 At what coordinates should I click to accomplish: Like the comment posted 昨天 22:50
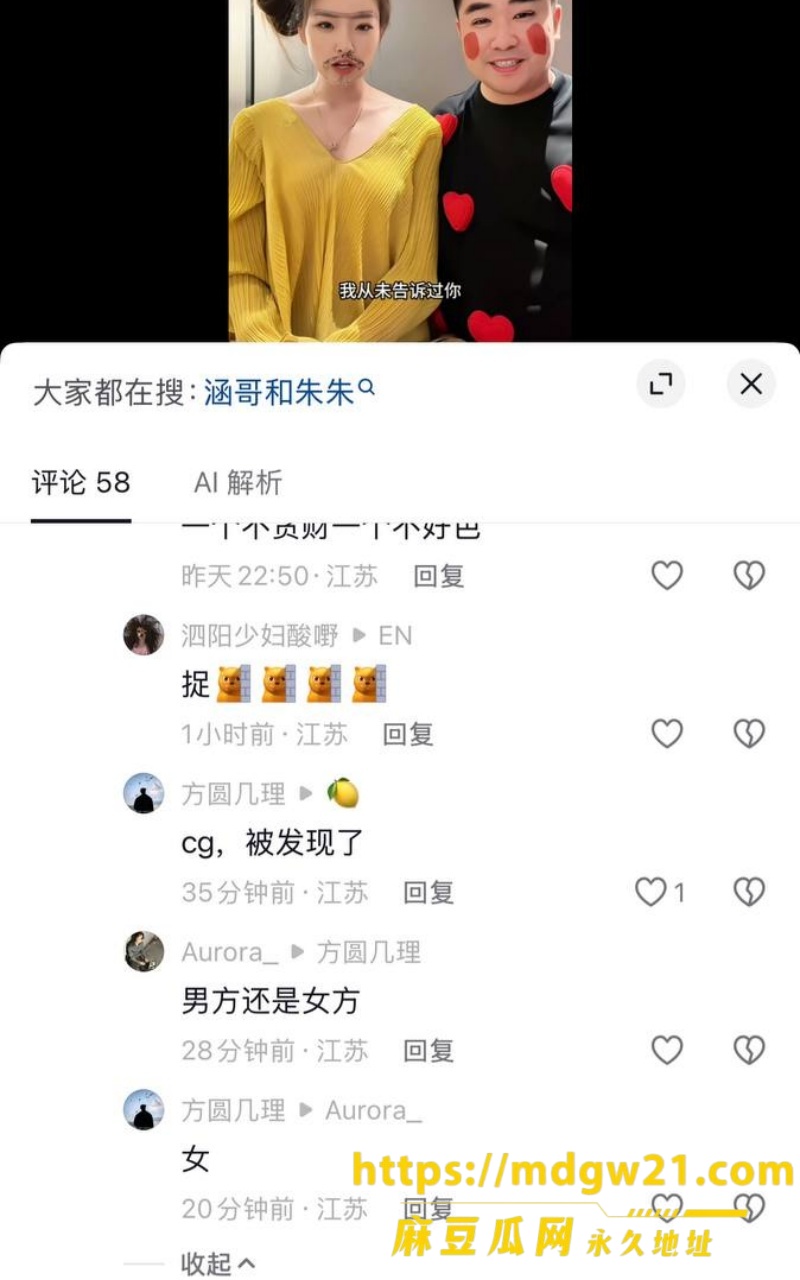point(667,575)
